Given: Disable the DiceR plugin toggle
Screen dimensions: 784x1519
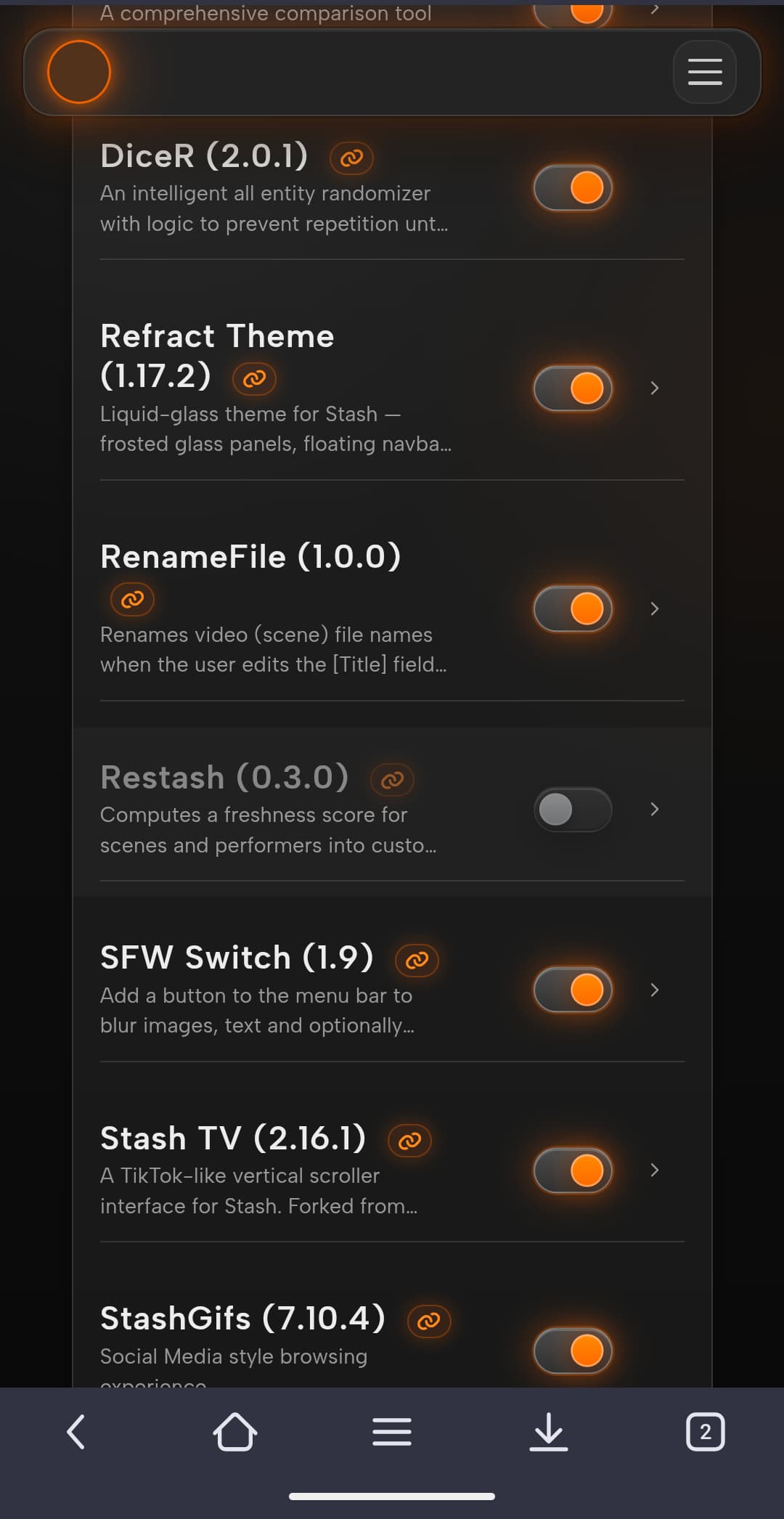Looking at the screenshot, I should 573,188.
